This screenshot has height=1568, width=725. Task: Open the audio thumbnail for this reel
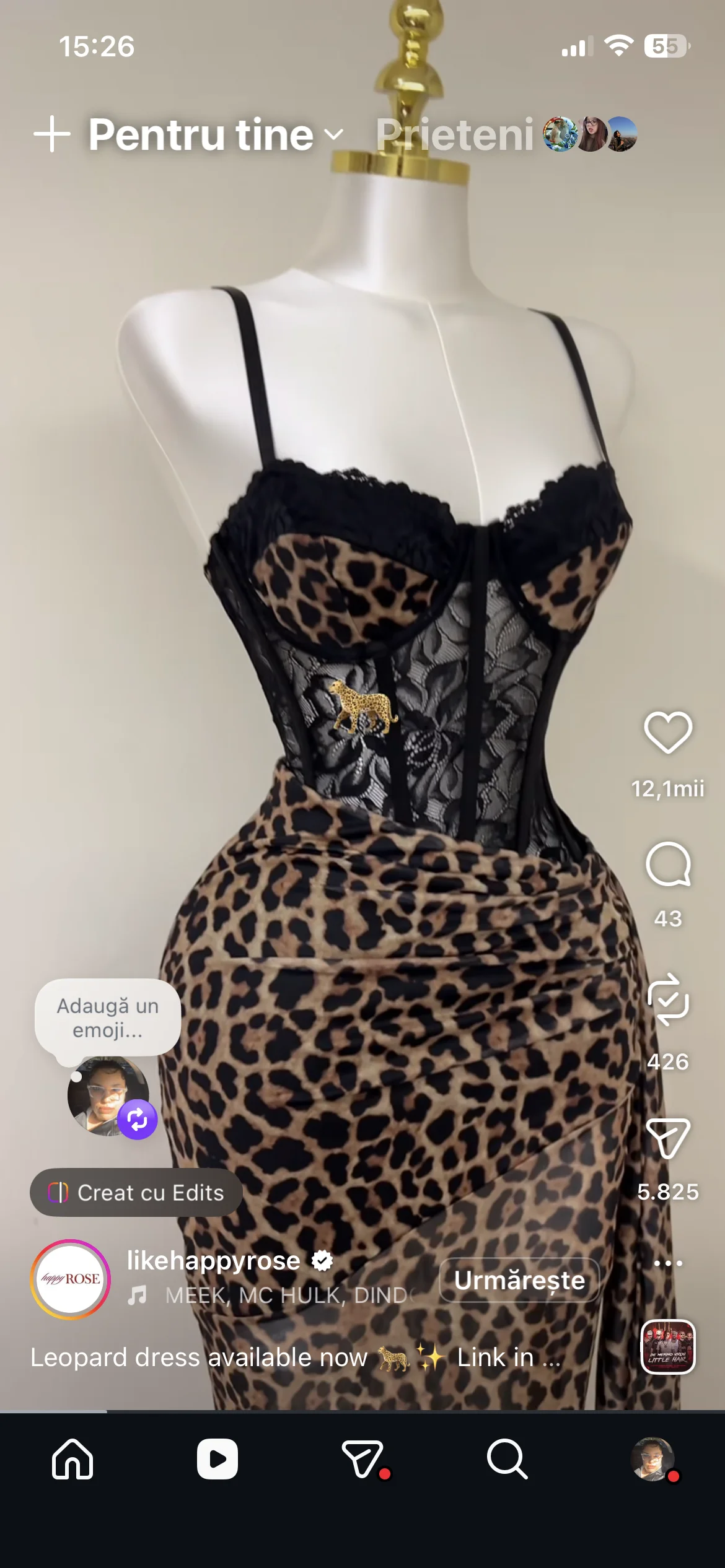[668, 1347]
